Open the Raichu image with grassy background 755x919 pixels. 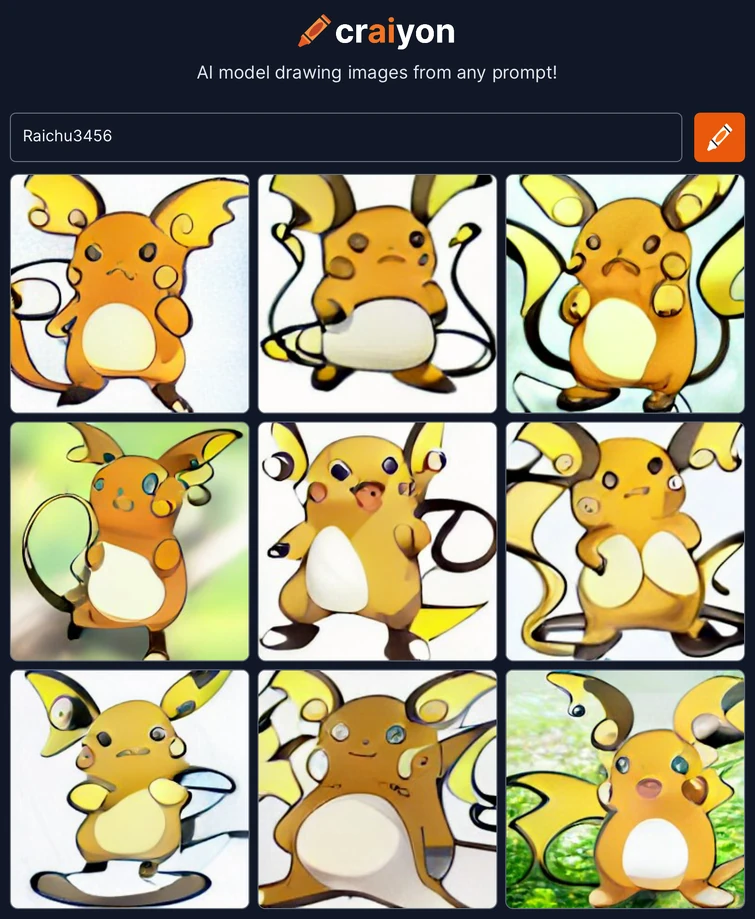(625, 789)
